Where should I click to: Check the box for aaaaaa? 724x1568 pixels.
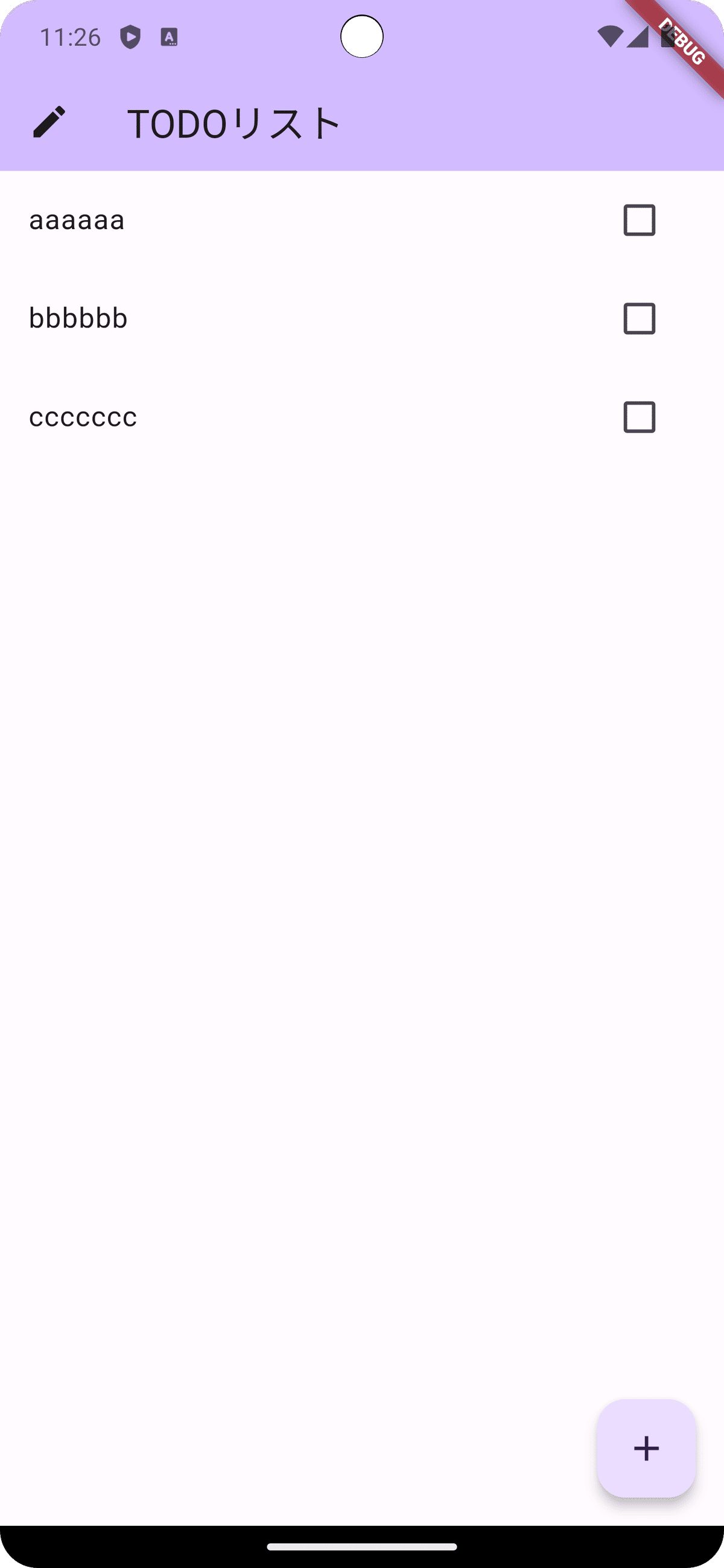click(640, 220)
